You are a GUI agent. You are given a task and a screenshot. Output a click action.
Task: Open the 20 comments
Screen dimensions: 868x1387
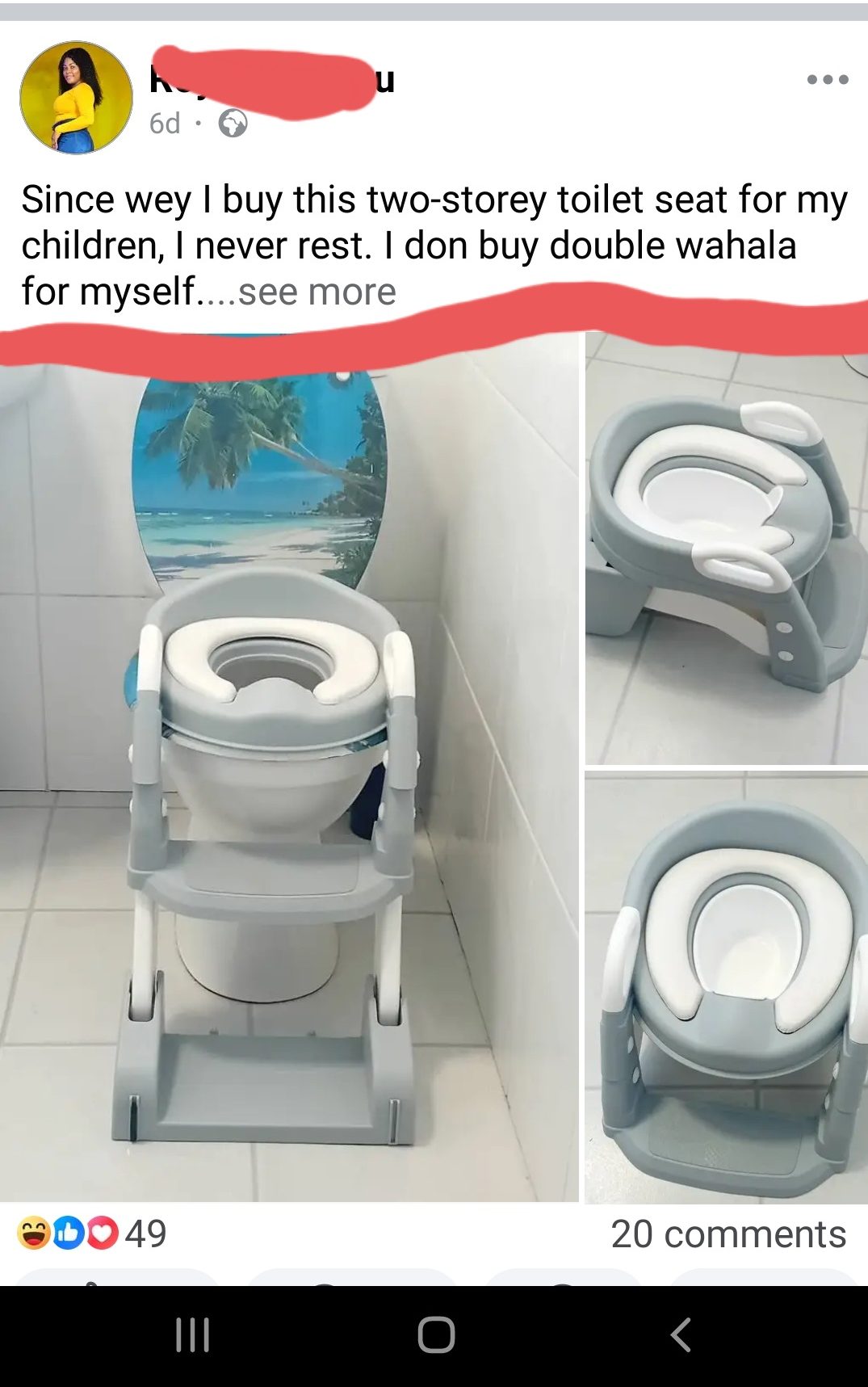pyautogui.click(x=728, y=1234)
